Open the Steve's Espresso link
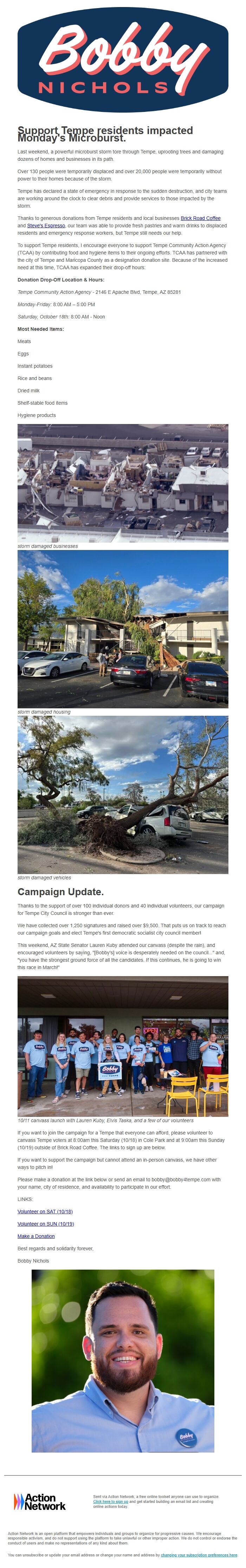The image size is (246, 1568). pos(46,225)
